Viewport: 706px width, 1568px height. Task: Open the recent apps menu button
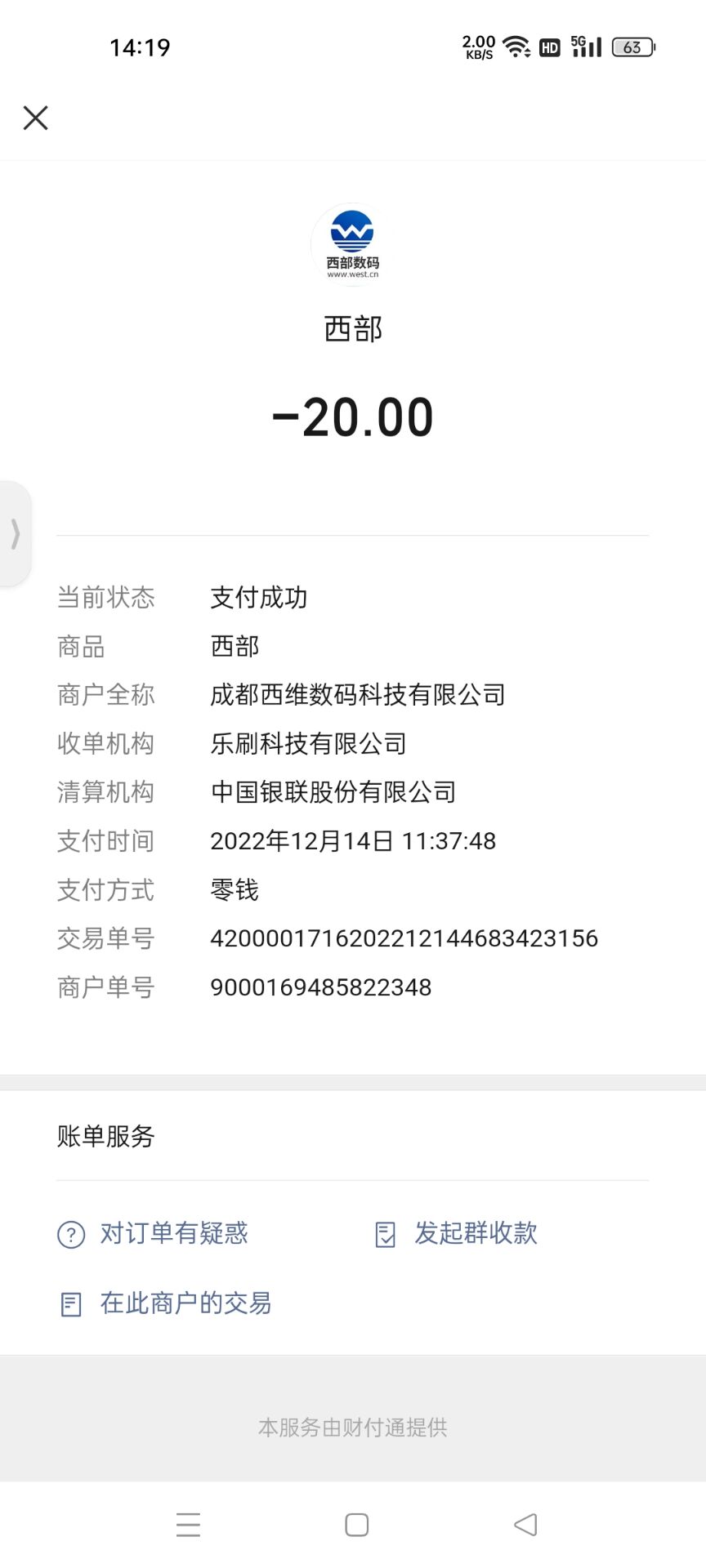point(188,1525)
